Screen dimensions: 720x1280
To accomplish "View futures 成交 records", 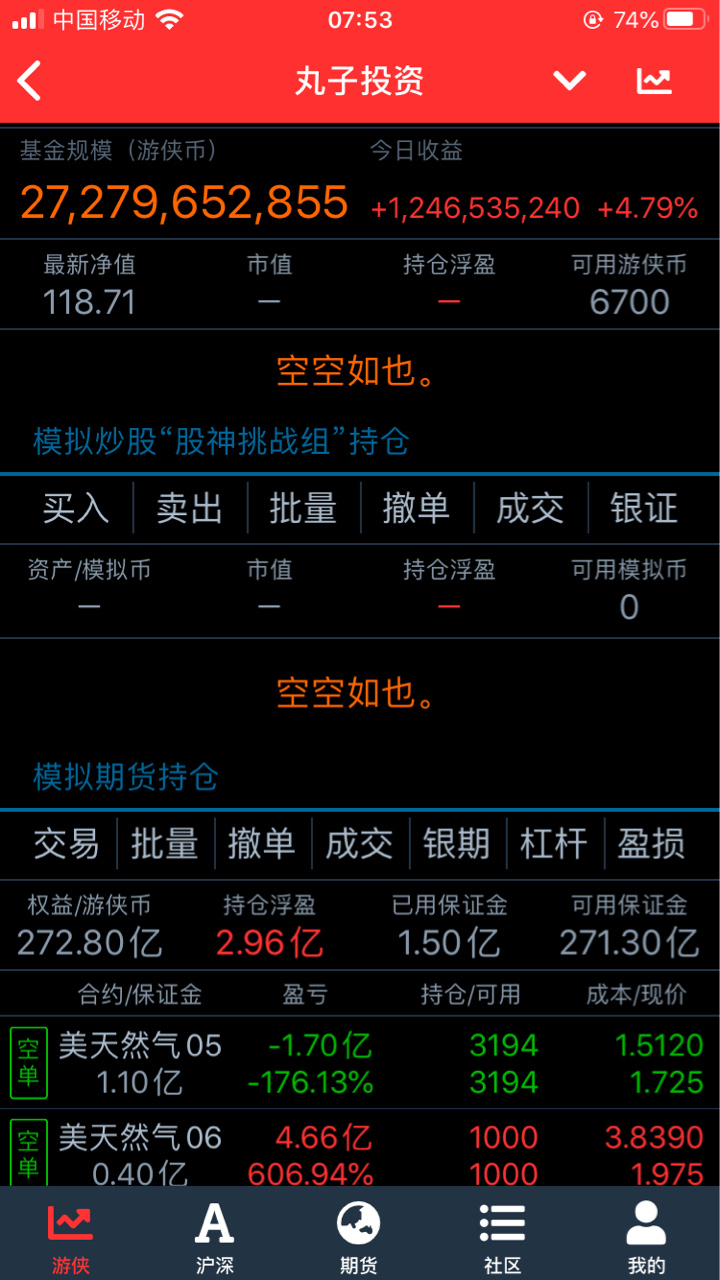I will click(359, 844).
